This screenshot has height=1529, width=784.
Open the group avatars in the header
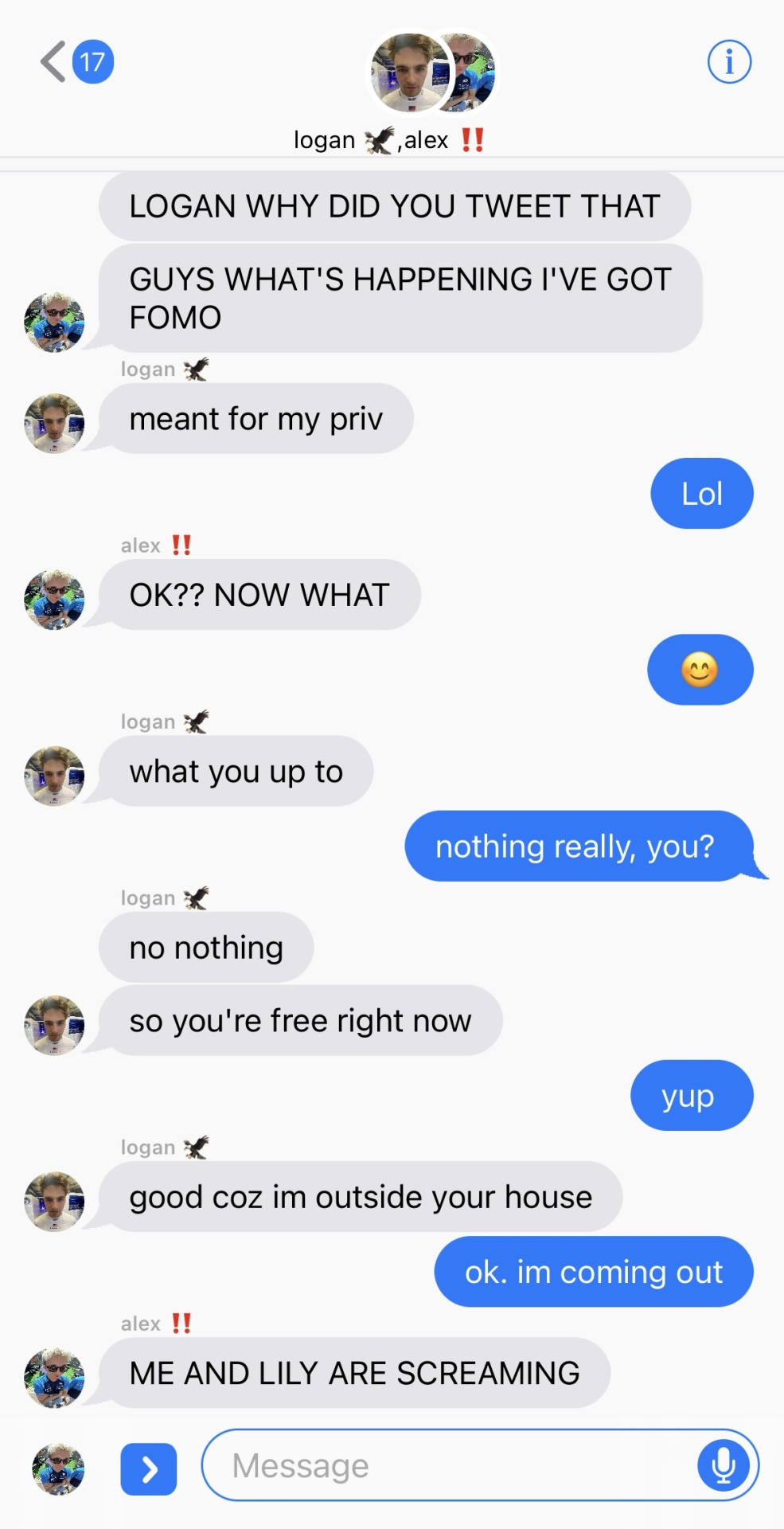point(431,73)
